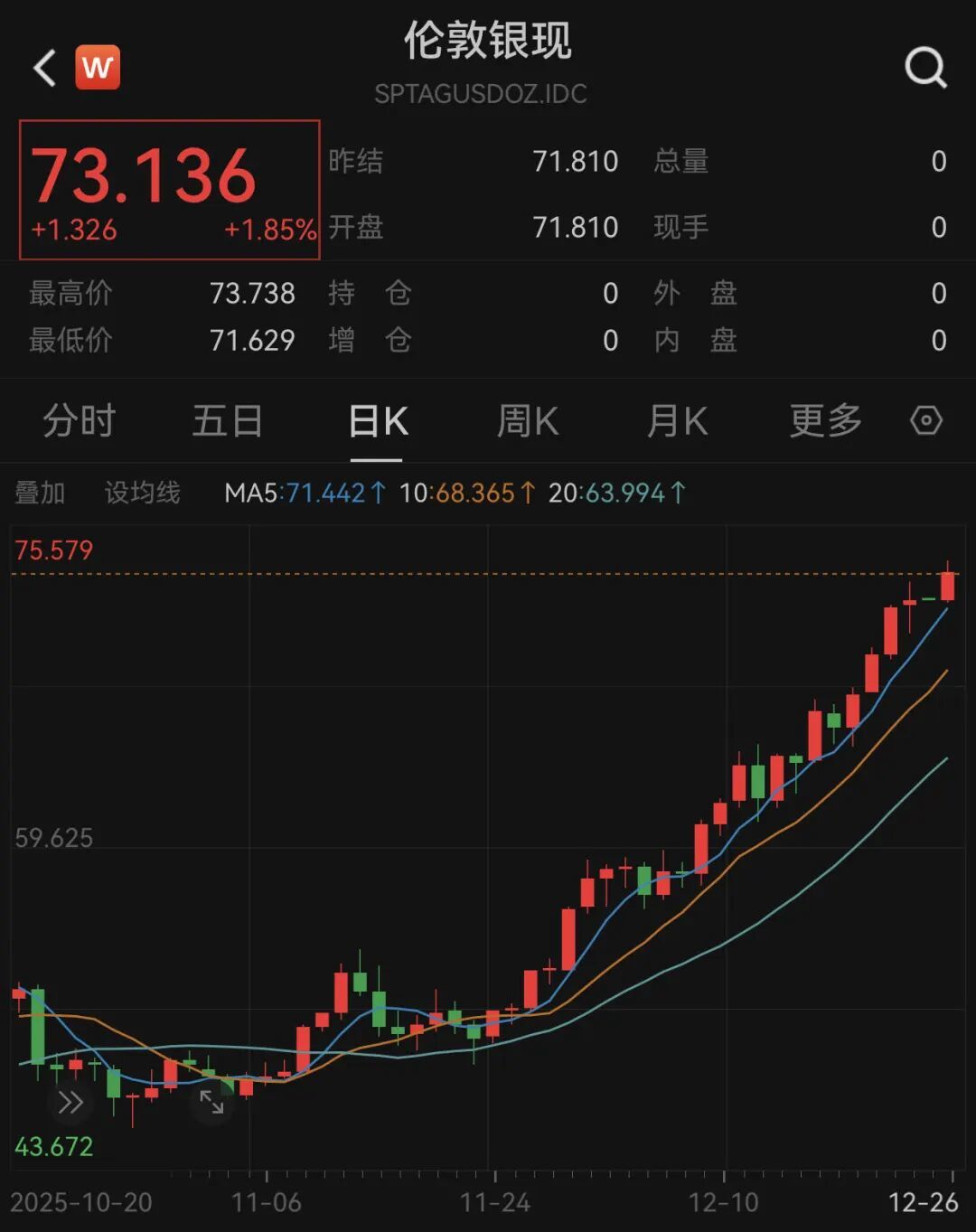Select the 日K chart tab
This screenshot has width=976, height=1232.
tap(378, 421)
